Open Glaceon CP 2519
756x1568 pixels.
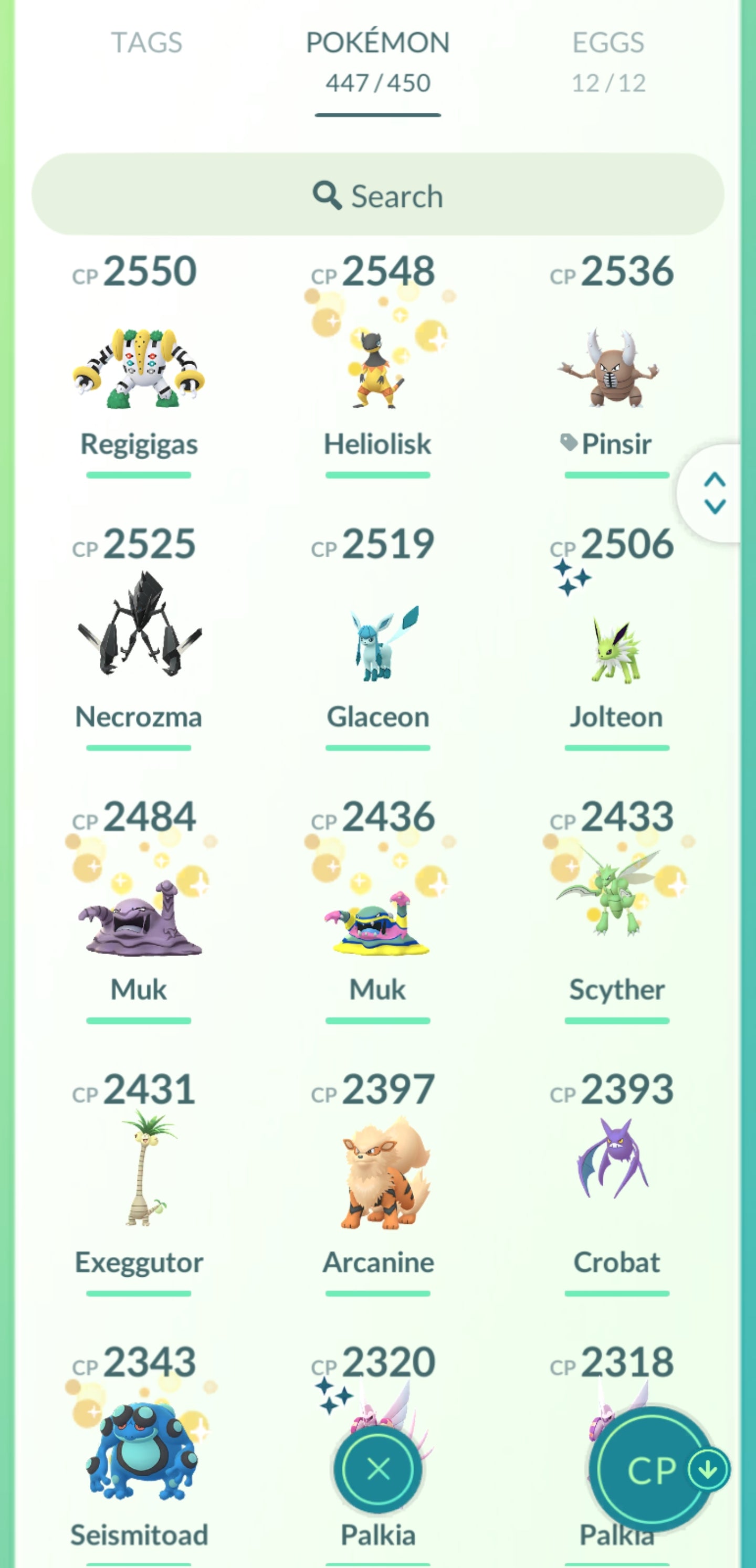tap(377, 642)
